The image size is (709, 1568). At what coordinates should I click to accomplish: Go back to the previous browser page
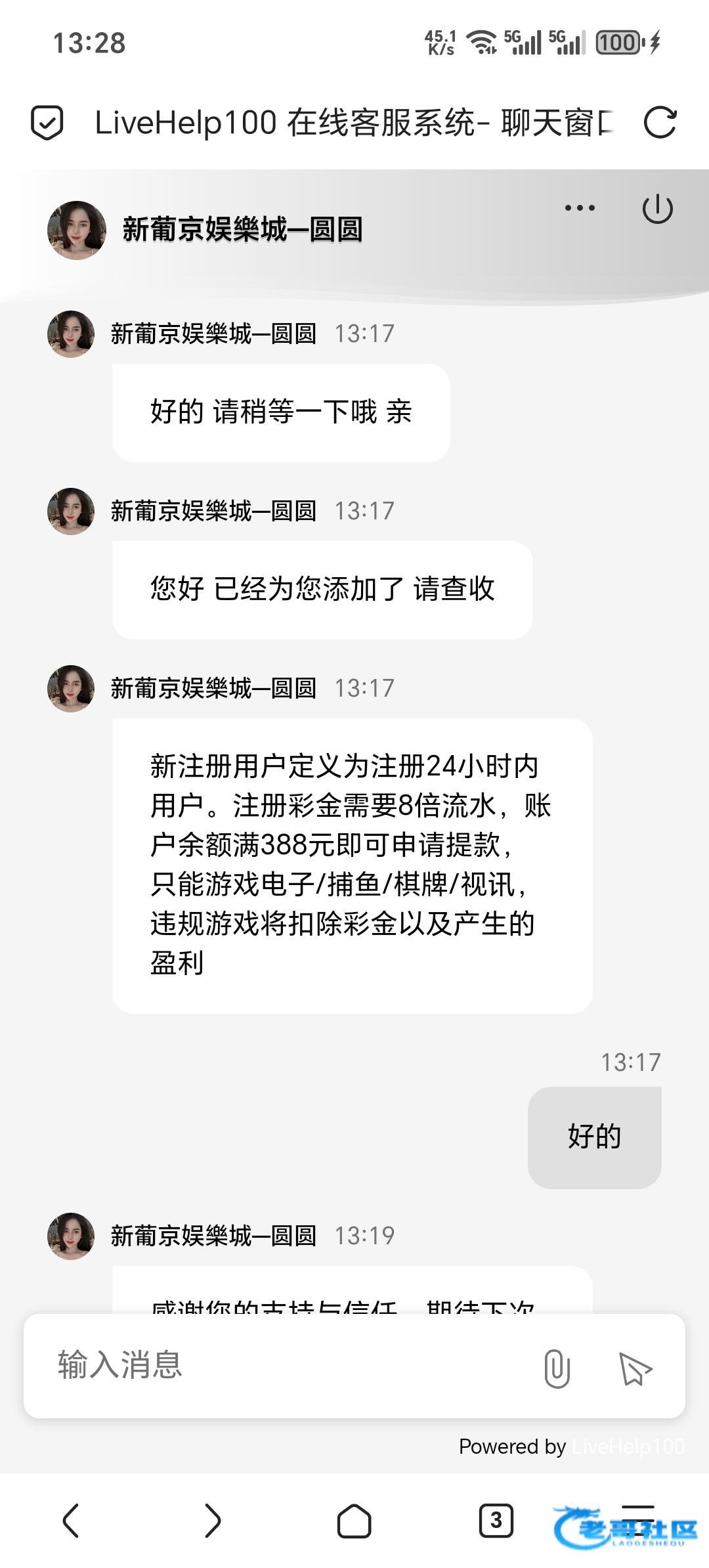click(71, 1521)
